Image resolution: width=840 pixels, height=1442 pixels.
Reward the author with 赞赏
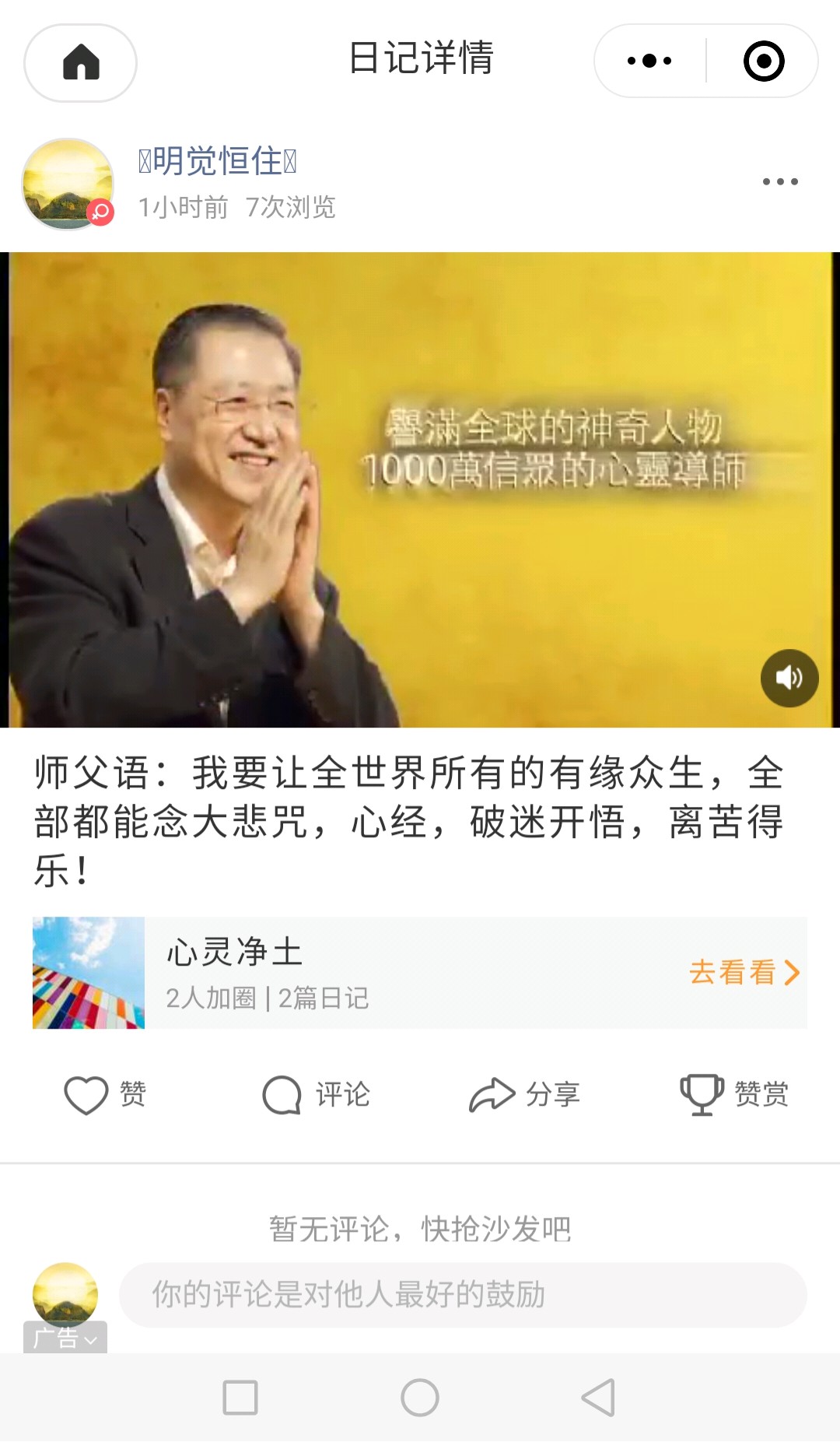click(x=734, y=1095)
